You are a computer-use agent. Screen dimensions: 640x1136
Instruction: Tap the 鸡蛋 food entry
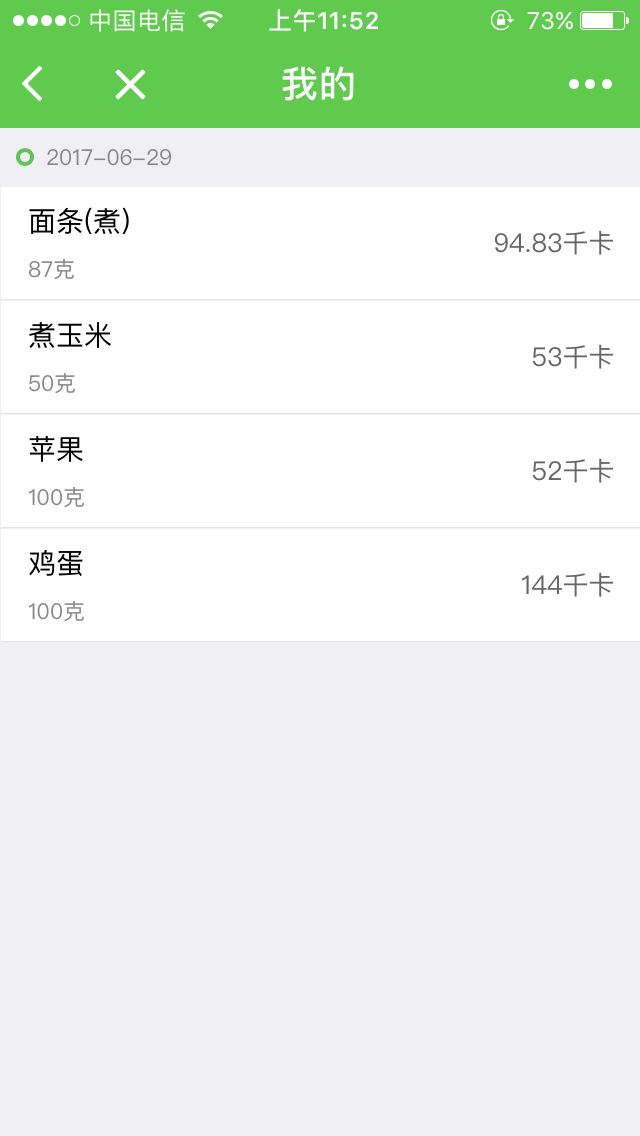pyautogui.click(x=320, y=585)
